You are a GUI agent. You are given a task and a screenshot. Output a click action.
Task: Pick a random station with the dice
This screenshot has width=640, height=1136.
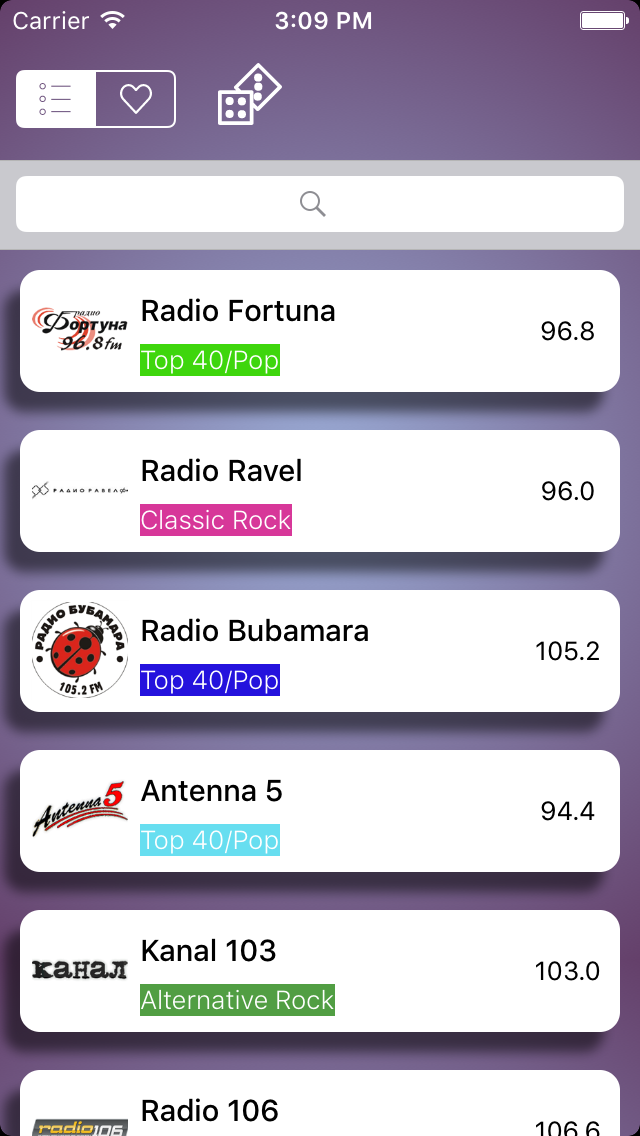(x=249, y=96)
